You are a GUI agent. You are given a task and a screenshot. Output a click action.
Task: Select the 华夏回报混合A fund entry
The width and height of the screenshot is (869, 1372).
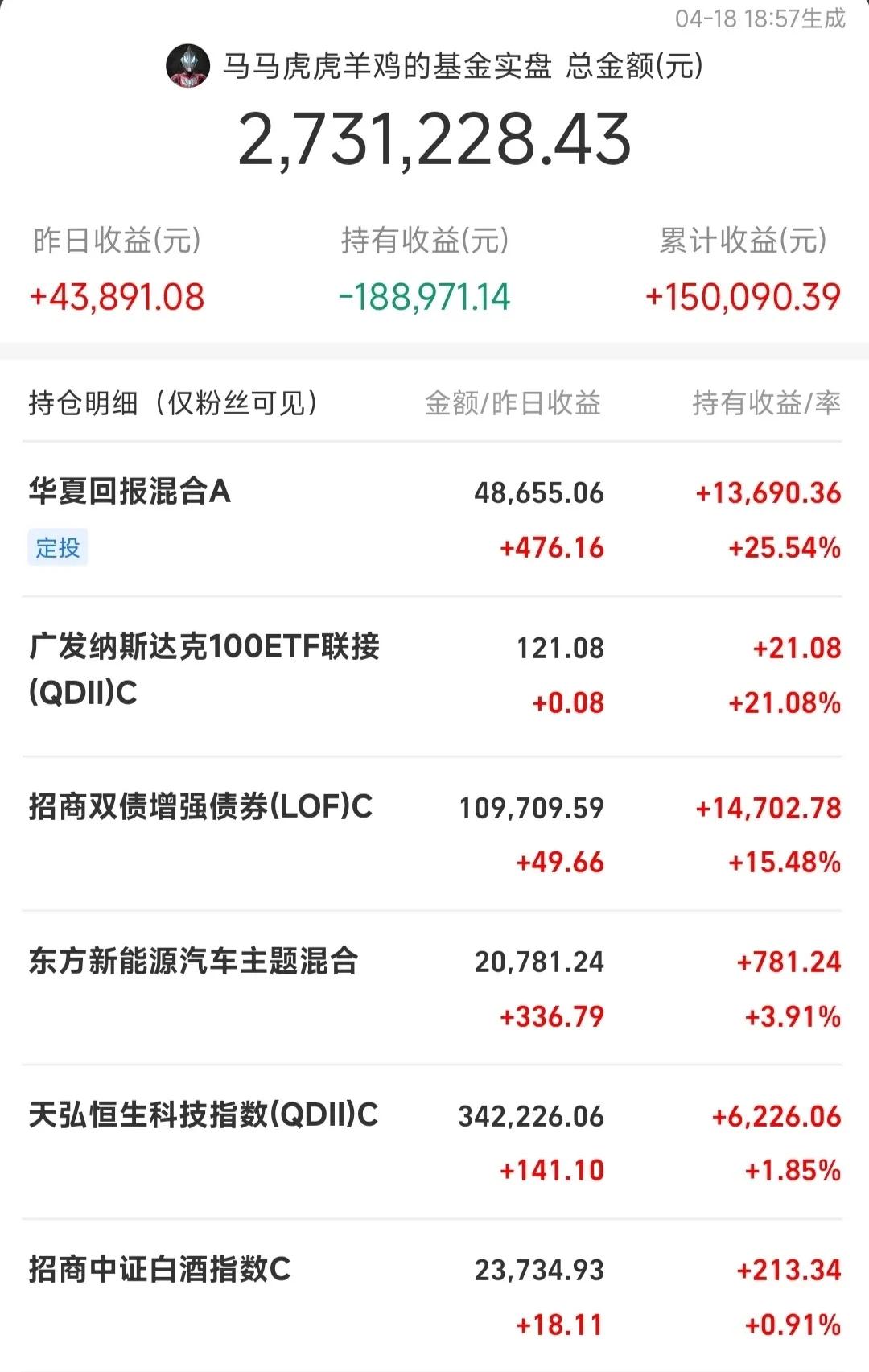point(129,494)
